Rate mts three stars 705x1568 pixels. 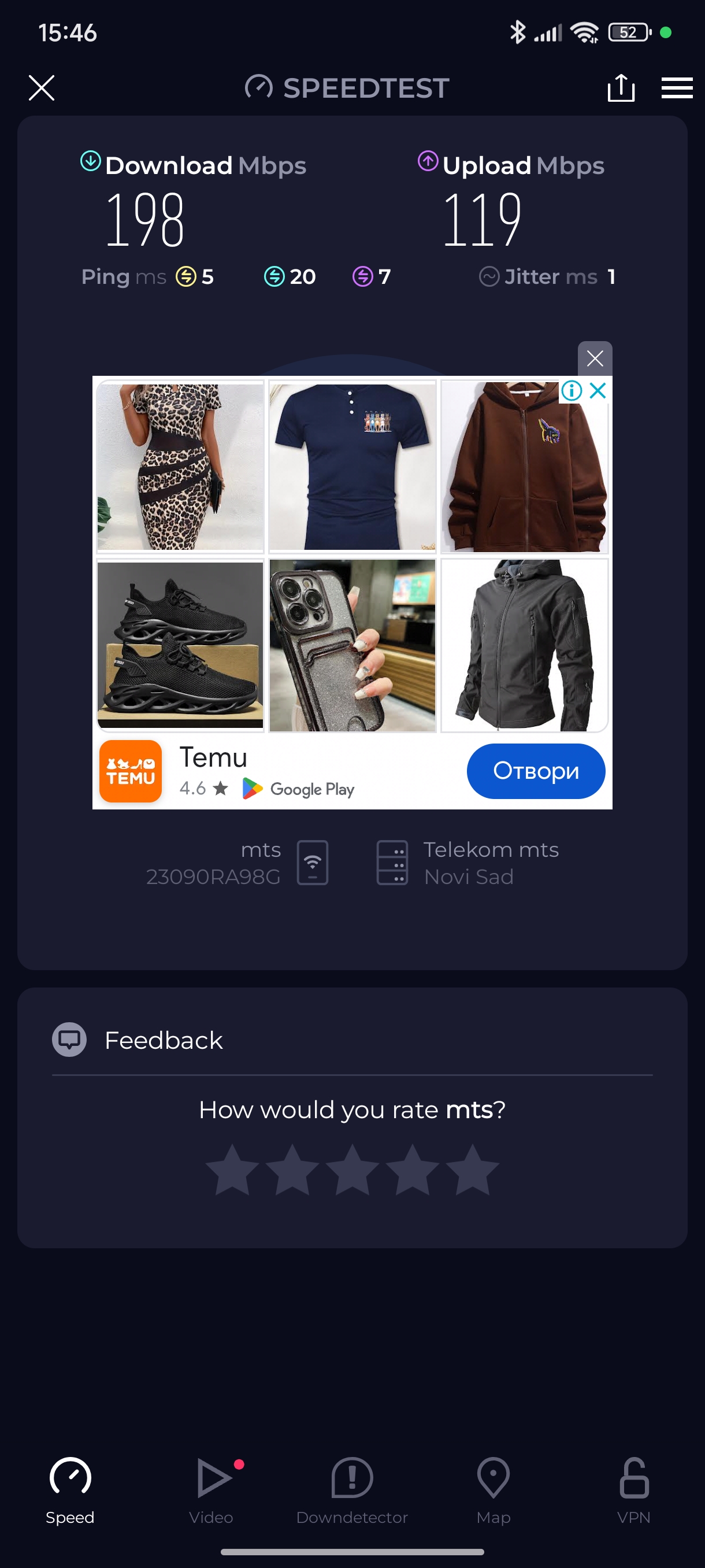(352, 1170)
